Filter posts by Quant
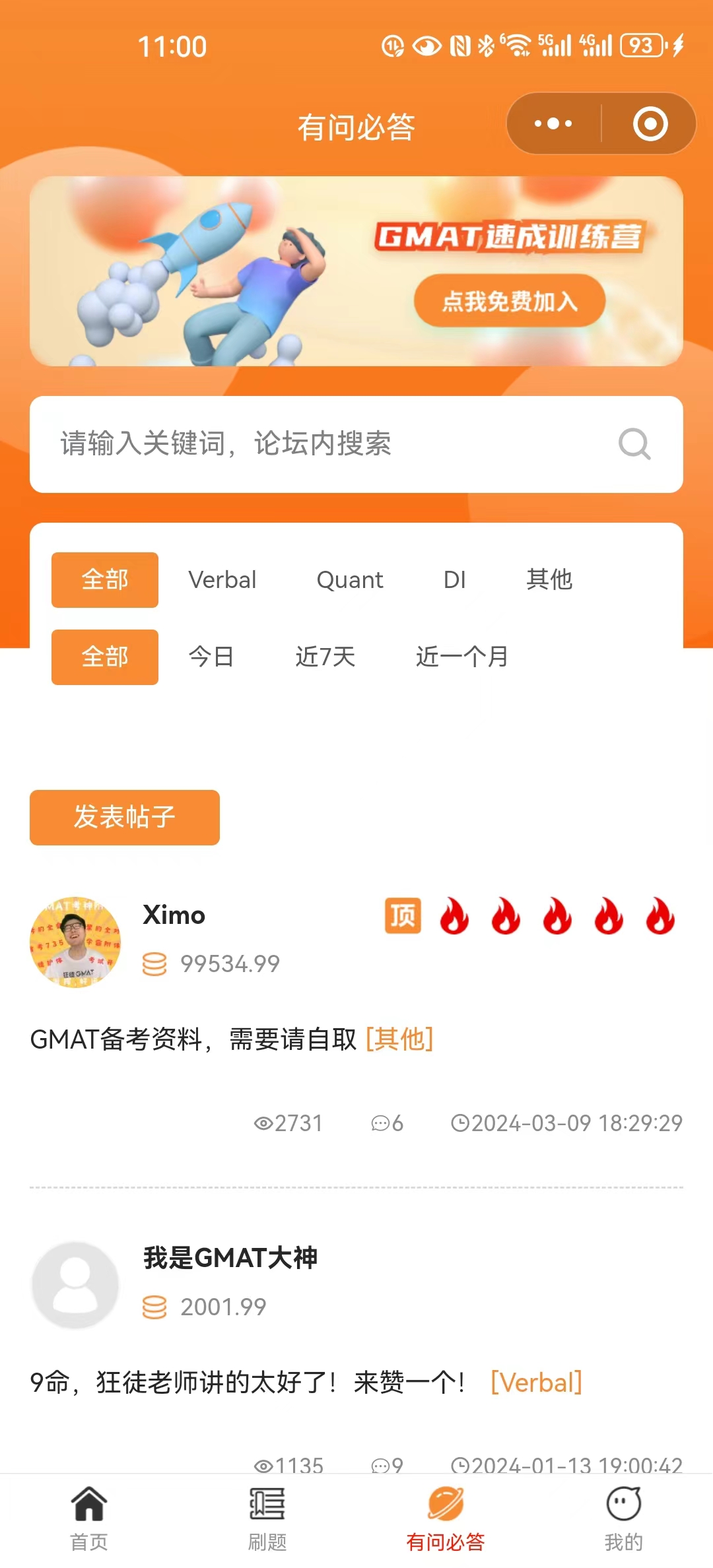This screenshot has width=713, height=1568. tap(349, 580)
